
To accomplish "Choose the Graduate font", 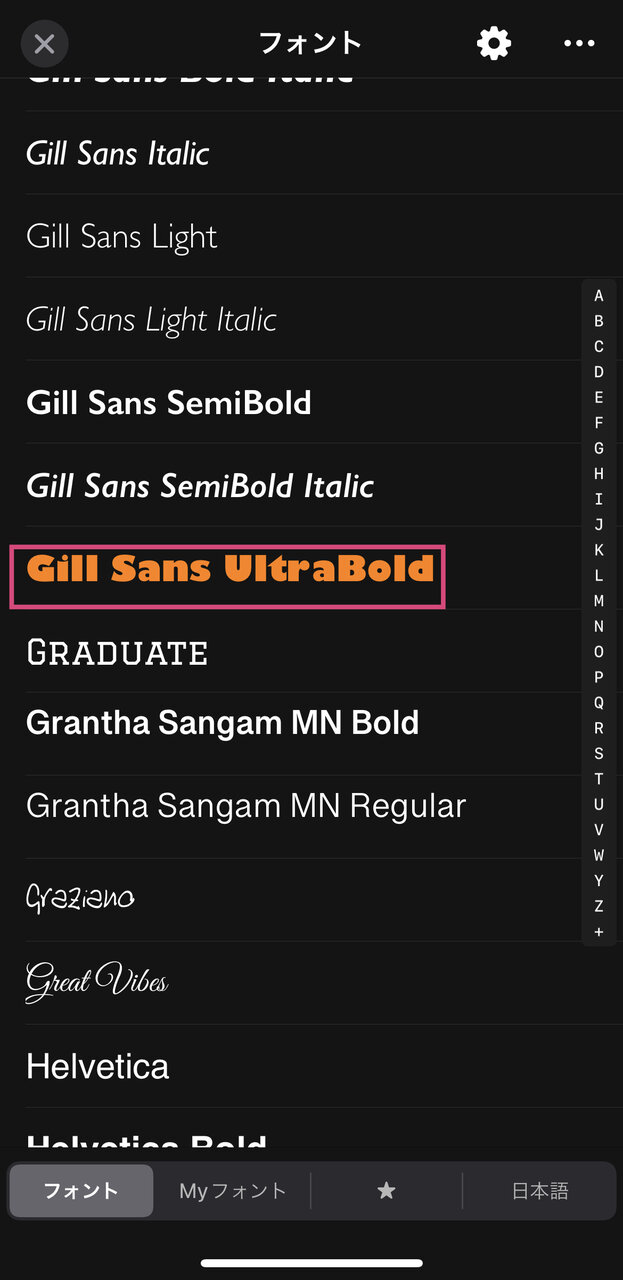I will pyautogui.click(x=117, y=653).
